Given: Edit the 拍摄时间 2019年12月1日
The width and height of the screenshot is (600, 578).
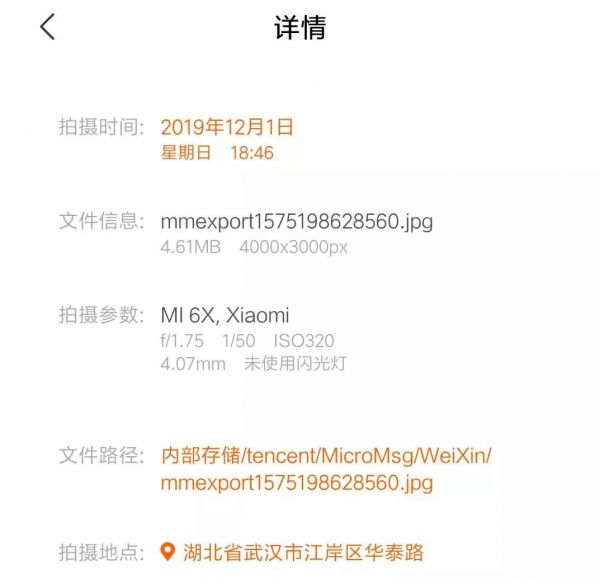Looking at the screenshot, I should point(227,127).
